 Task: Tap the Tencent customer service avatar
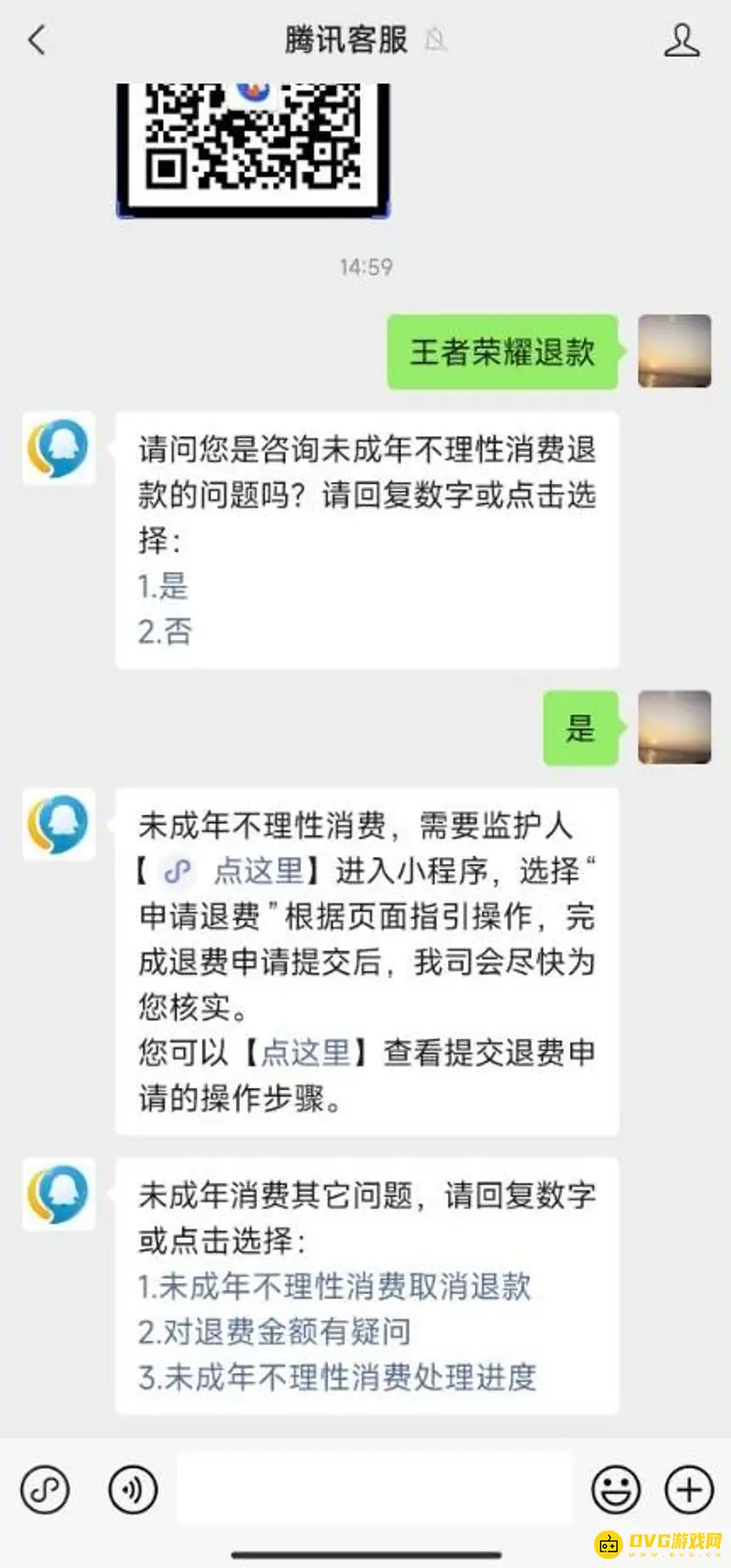pos(58,449)
